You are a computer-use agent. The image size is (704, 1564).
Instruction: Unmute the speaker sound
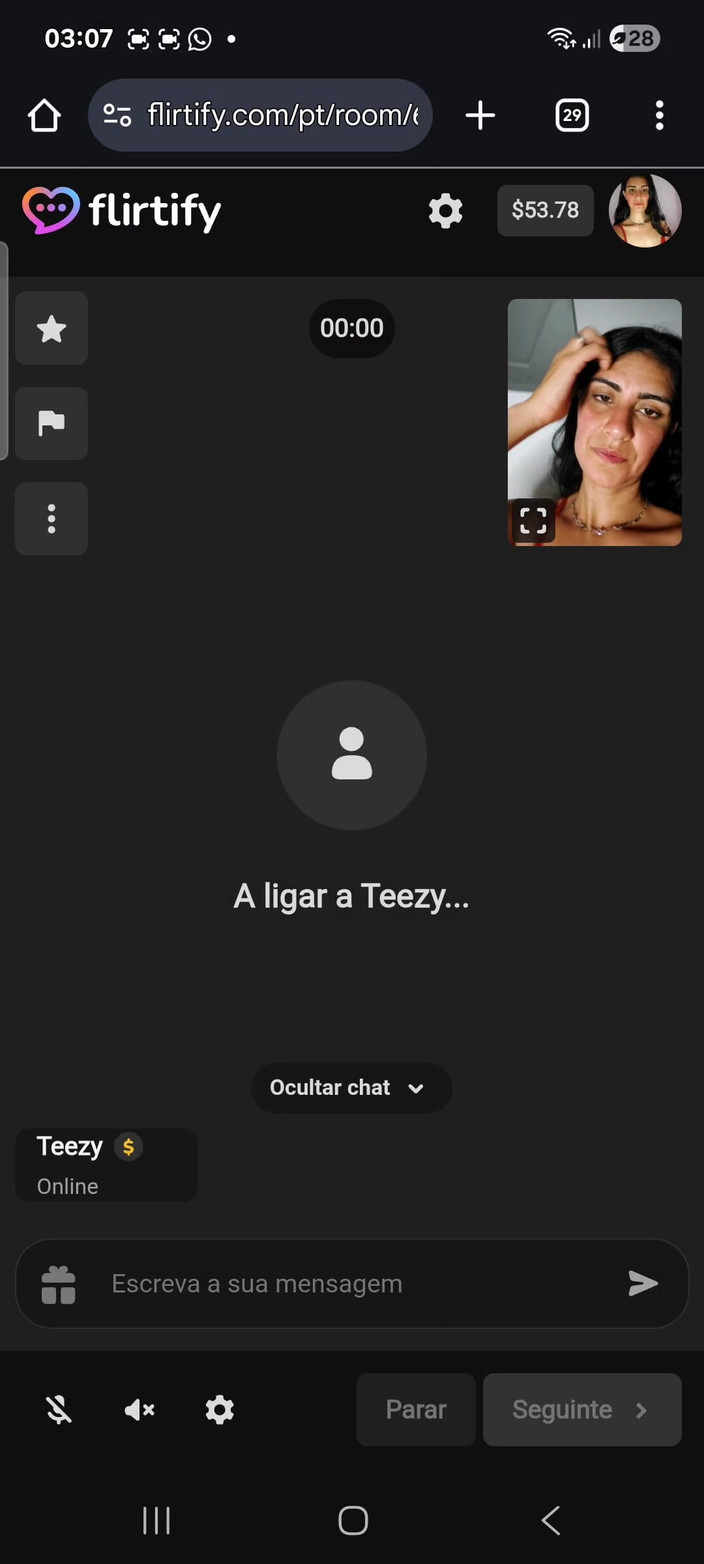[x=139, y=1410]
